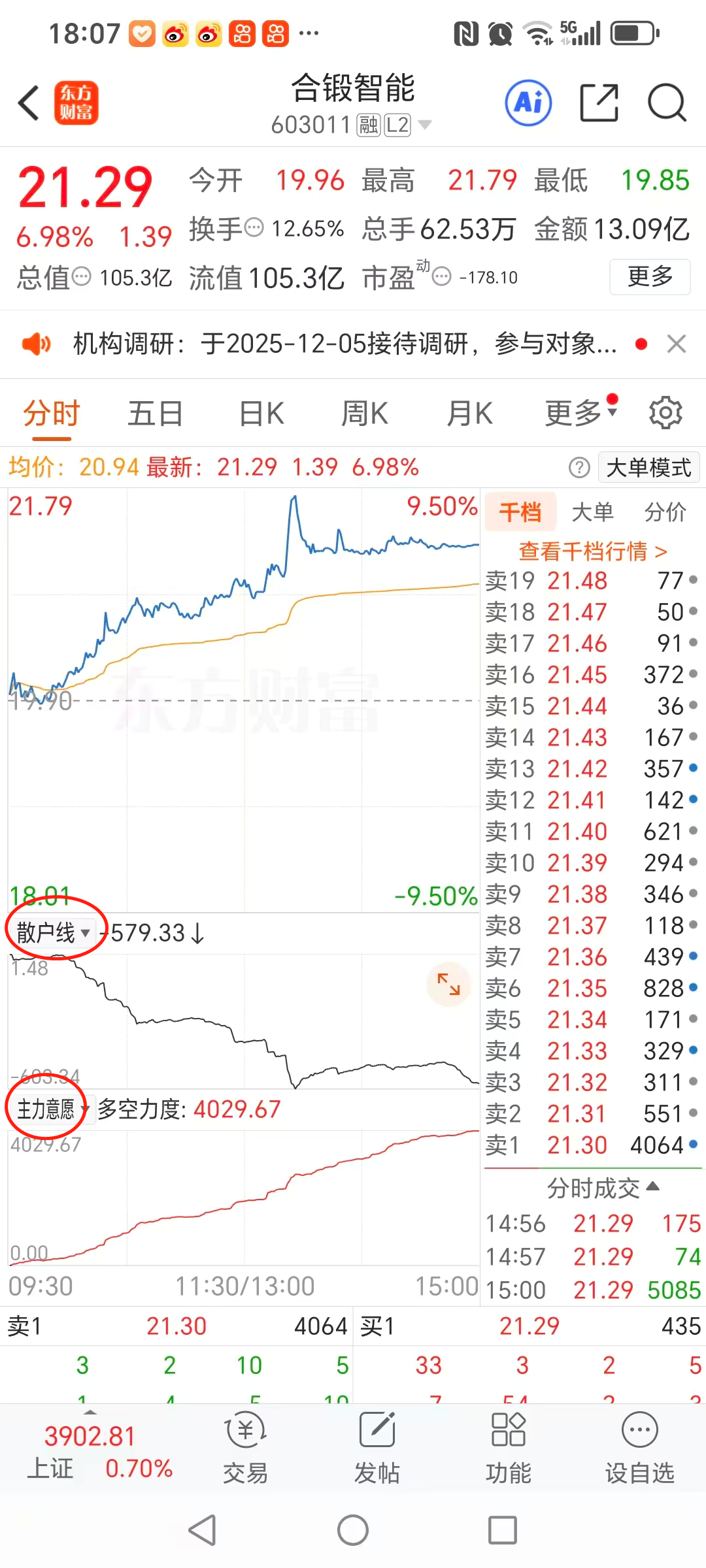The height and width of the screenshot is (1568, 706).
Task: Open the 散户线 indicator dropdown
Action: [x=51, y=932]
